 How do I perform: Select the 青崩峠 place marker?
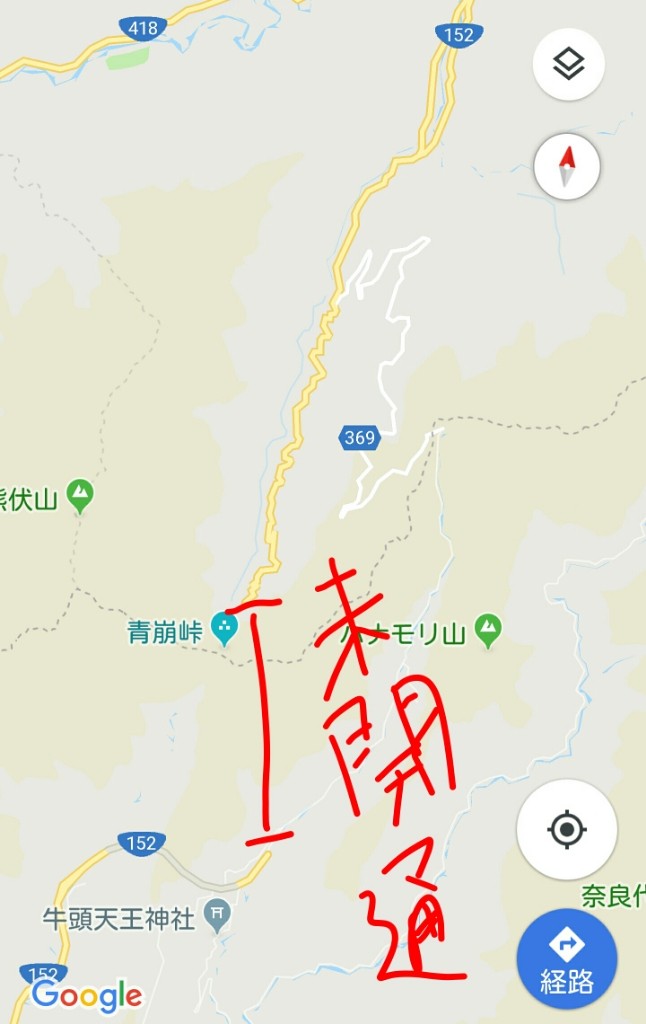(225, 630)
